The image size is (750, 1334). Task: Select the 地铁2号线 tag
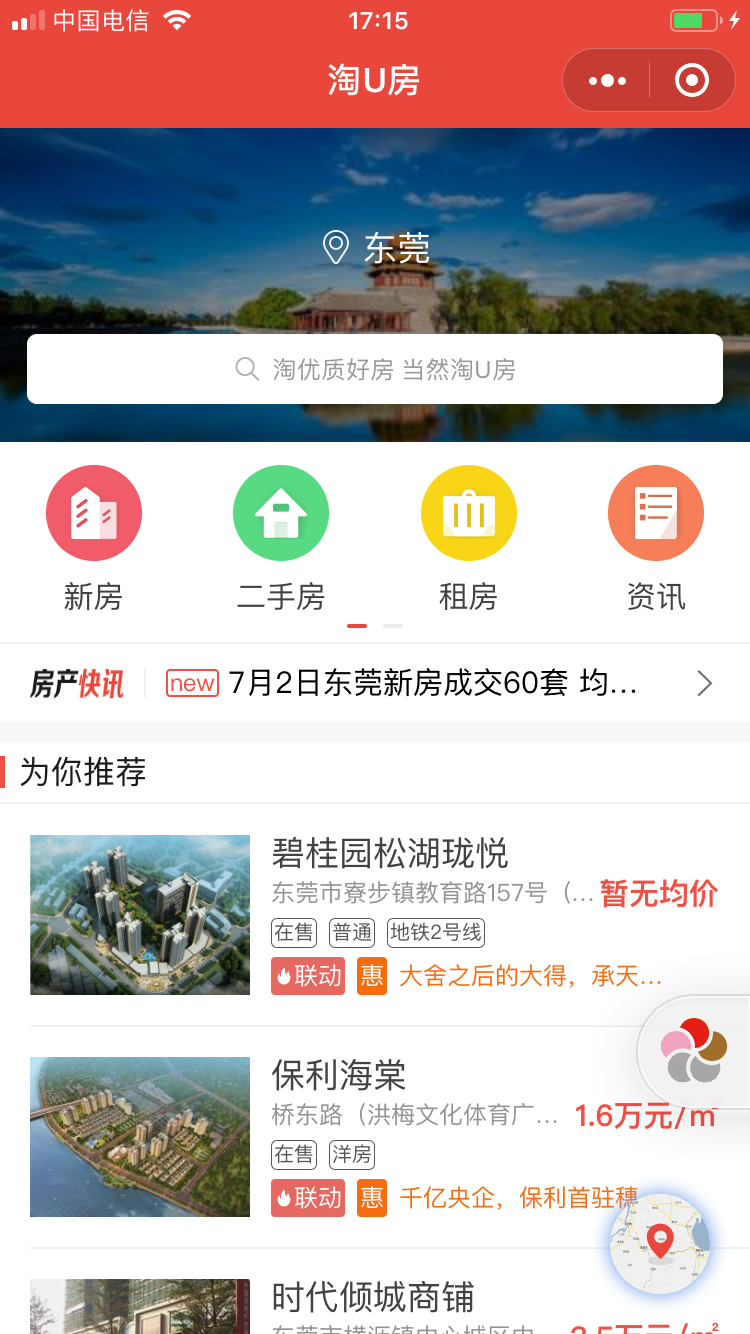coord(436,933)
